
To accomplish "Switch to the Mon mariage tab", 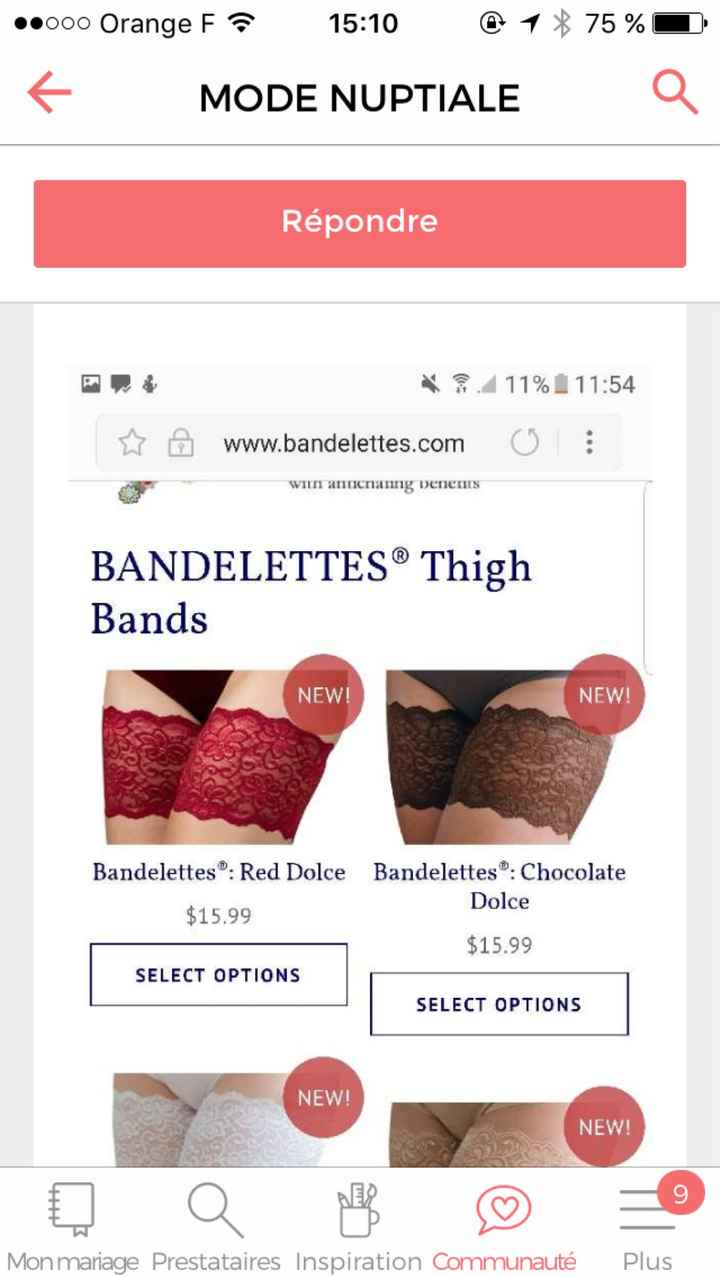I will pos(72,1224).
